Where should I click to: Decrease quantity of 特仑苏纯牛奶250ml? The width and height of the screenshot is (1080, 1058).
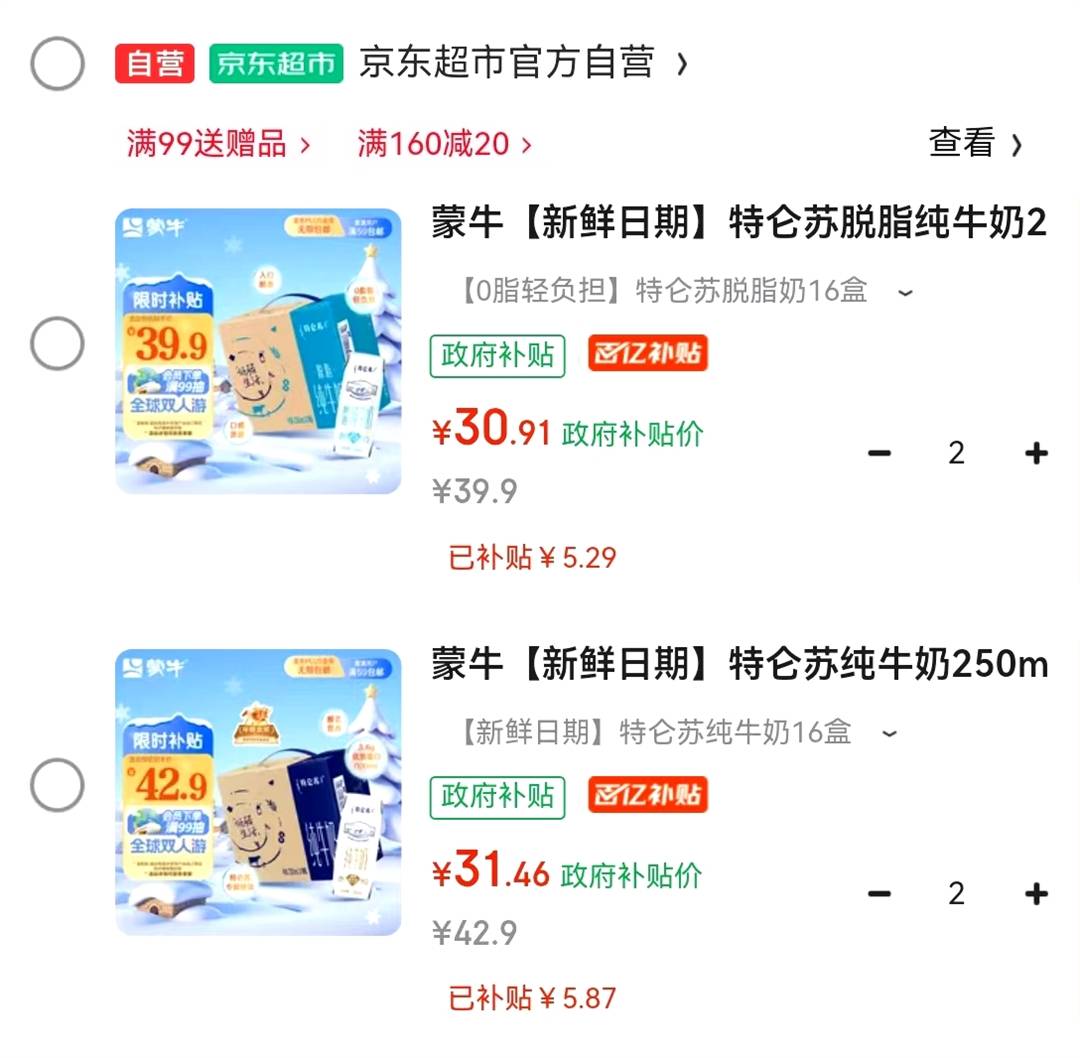(x=879, y=893)
